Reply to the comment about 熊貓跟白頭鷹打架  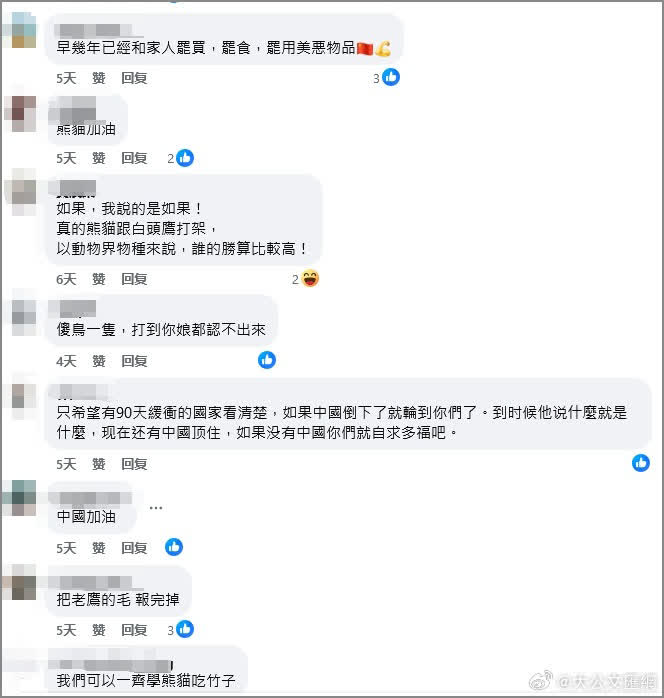tap(134, 279)
